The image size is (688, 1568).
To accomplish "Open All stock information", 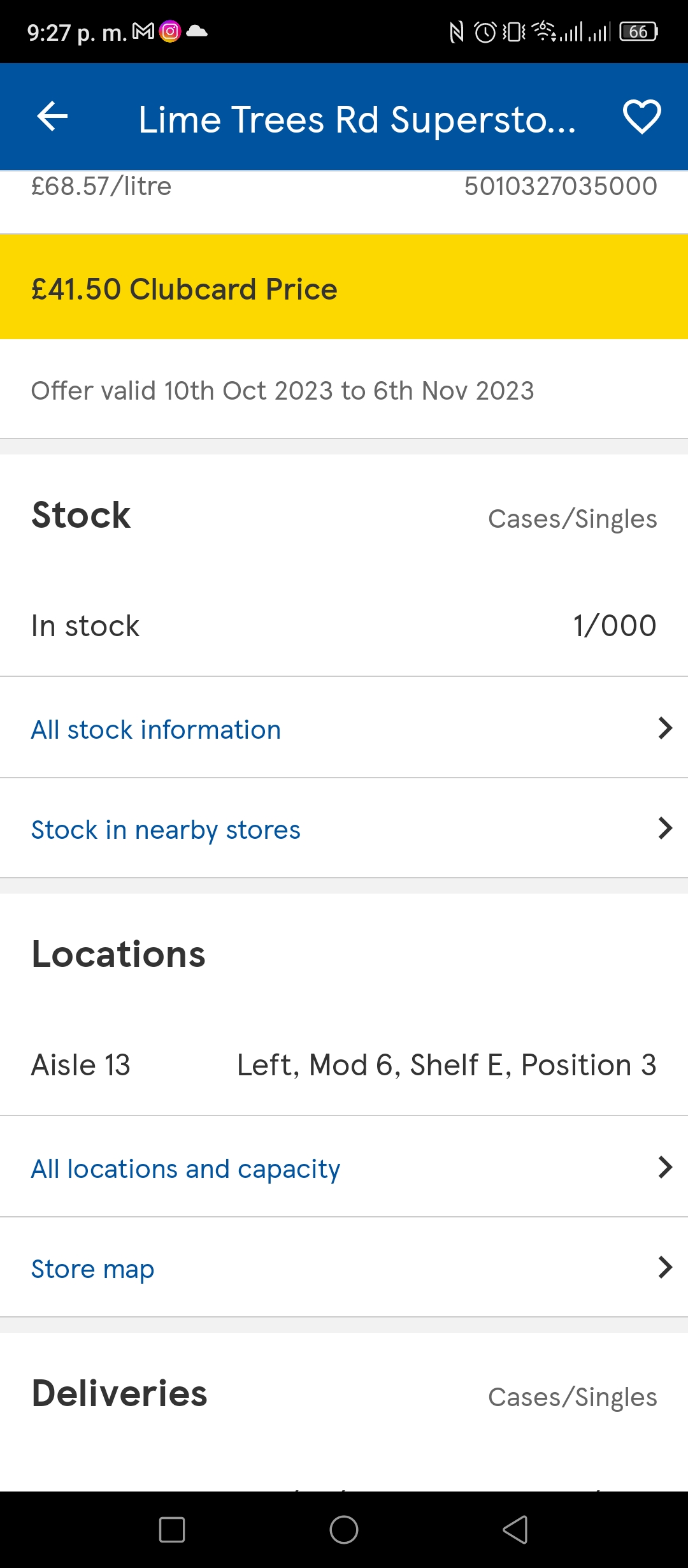I will coord(344,728).
